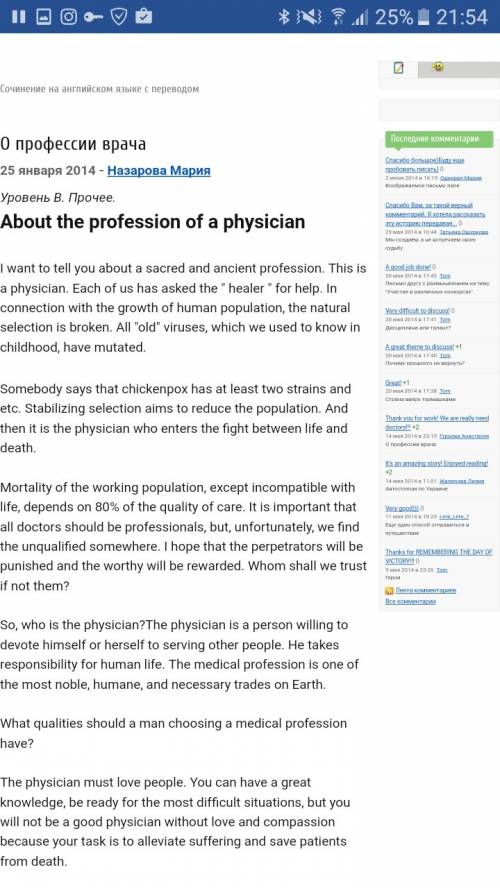500x888 pixels.
Task: Open "It's an amazing story! Enjoyed reading!" comment
Action: coord(436,463)
